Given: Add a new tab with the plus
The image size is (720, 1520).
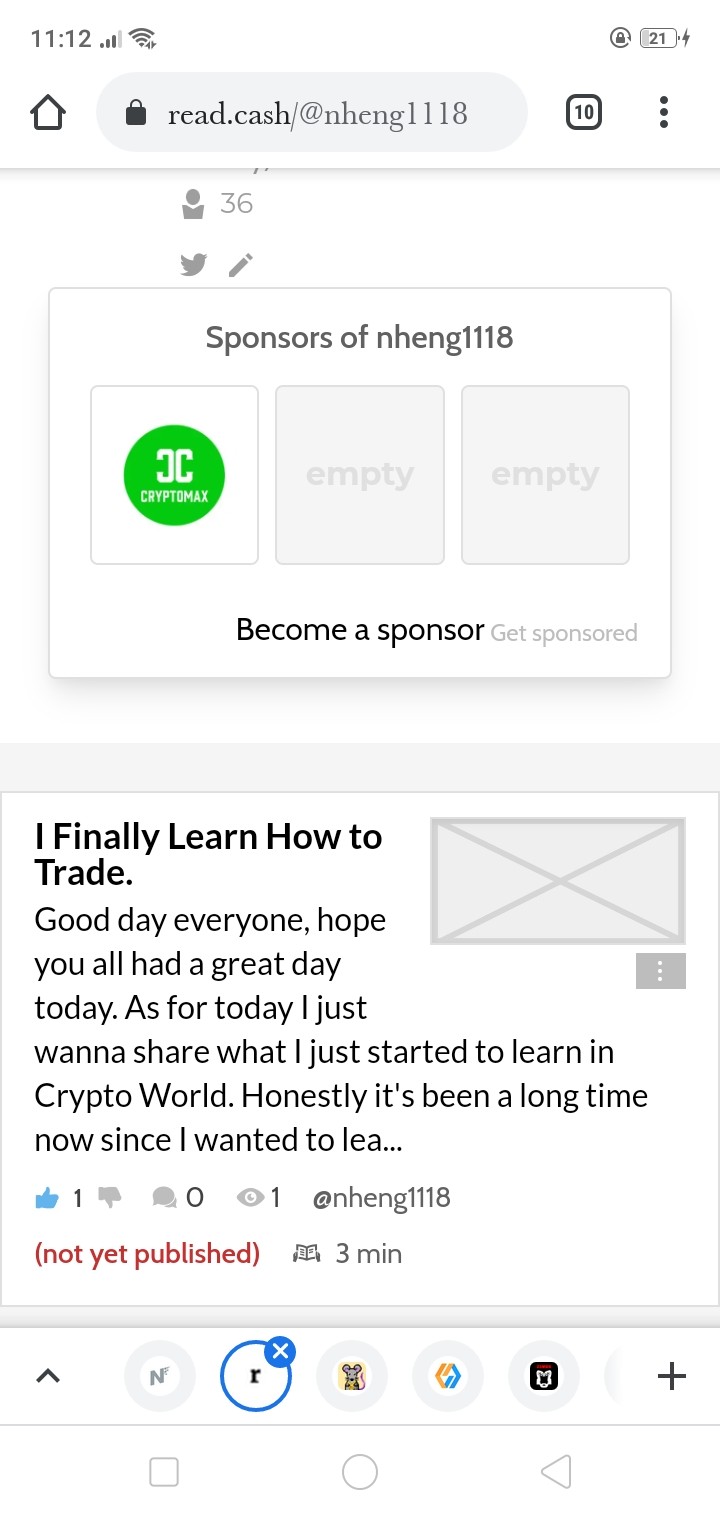Looking at the screenshot, I should [672, 1376].
